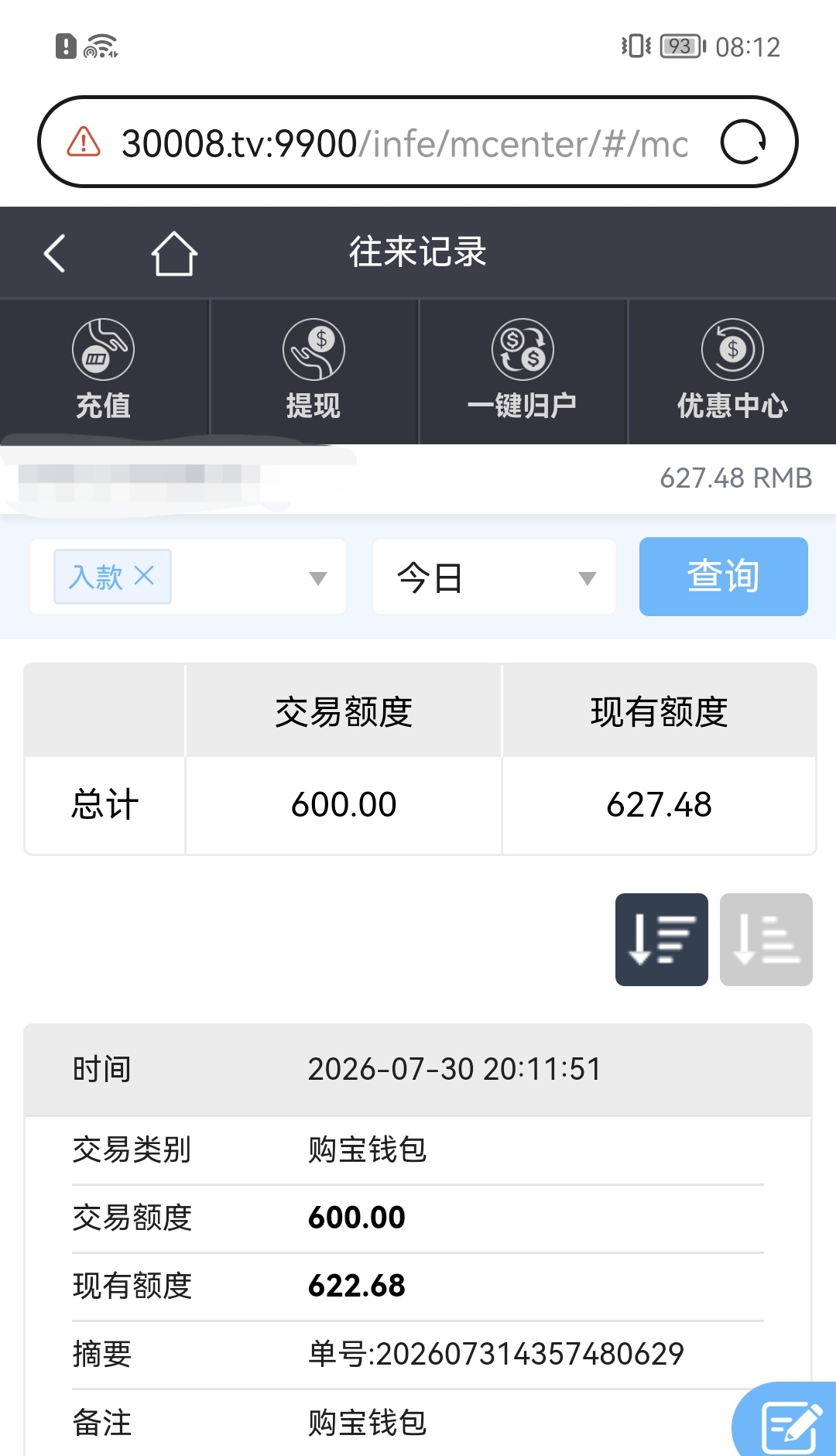
Task: Remove the 入款 filter tag
Action: (x=144, y=575)
